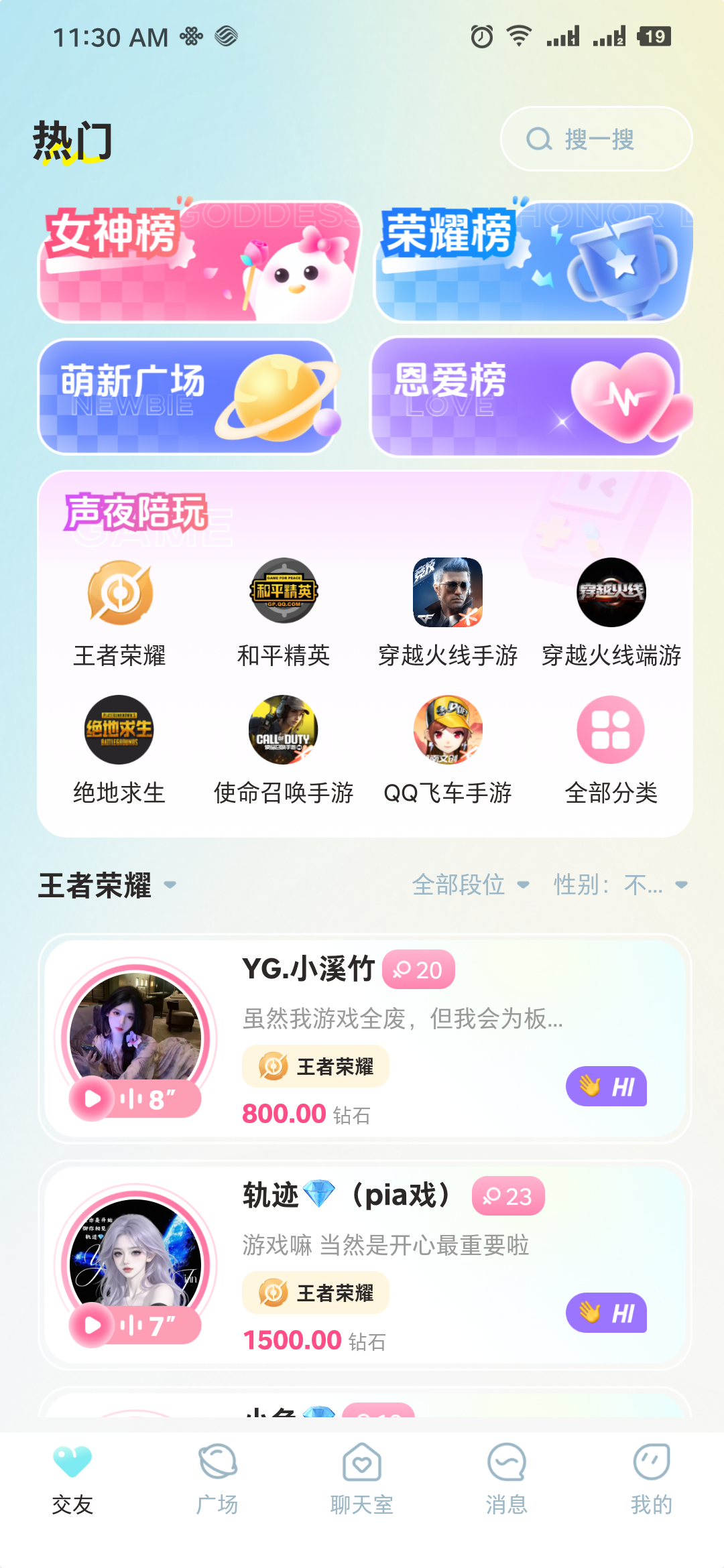This screenshot has height=1568, width=724.
Task: Say HI to YG.小溪竹
Action: [x=606, y=1086]
